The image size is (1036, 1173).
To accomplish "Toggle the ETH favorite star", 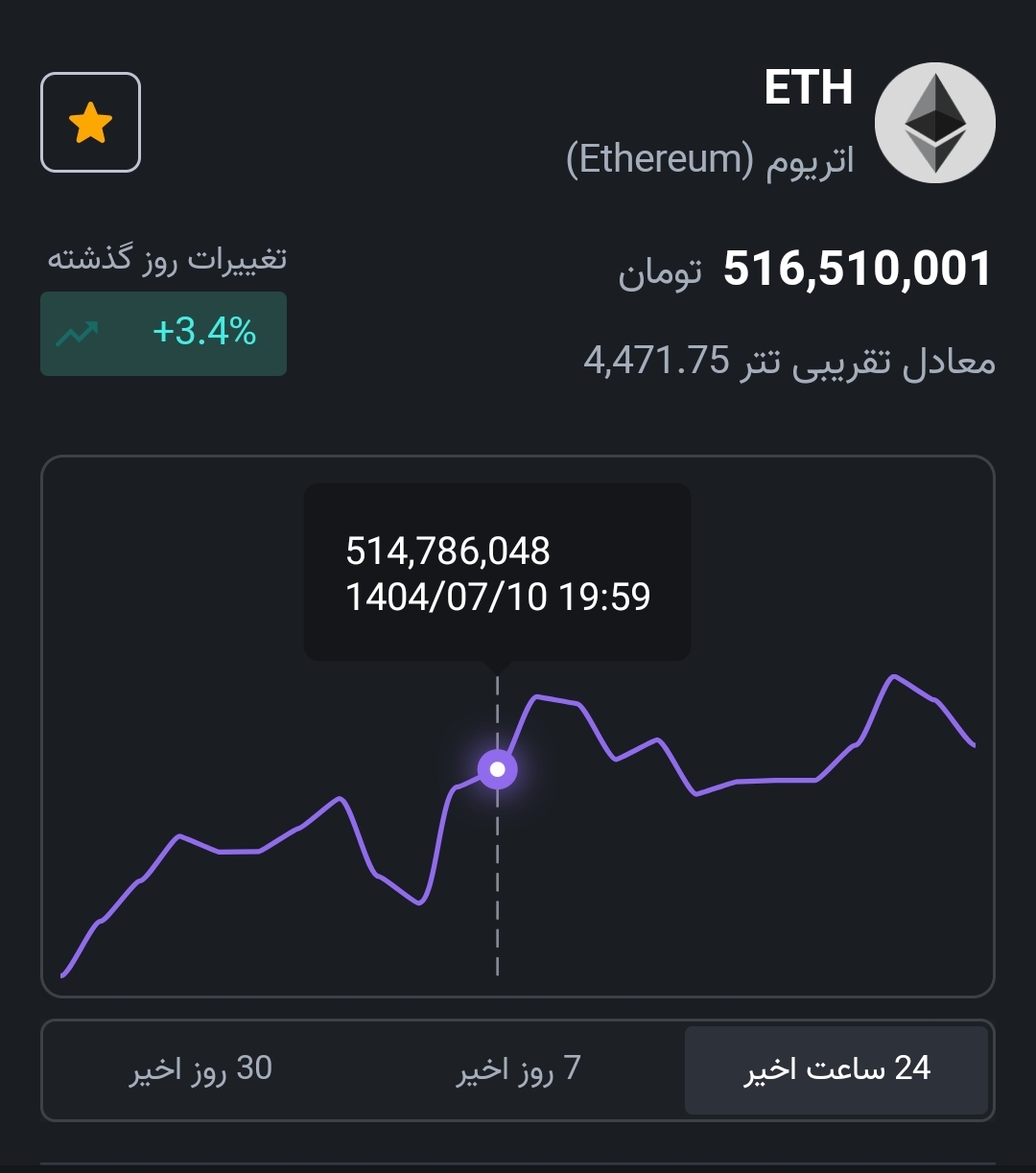I will pos(90,123).
